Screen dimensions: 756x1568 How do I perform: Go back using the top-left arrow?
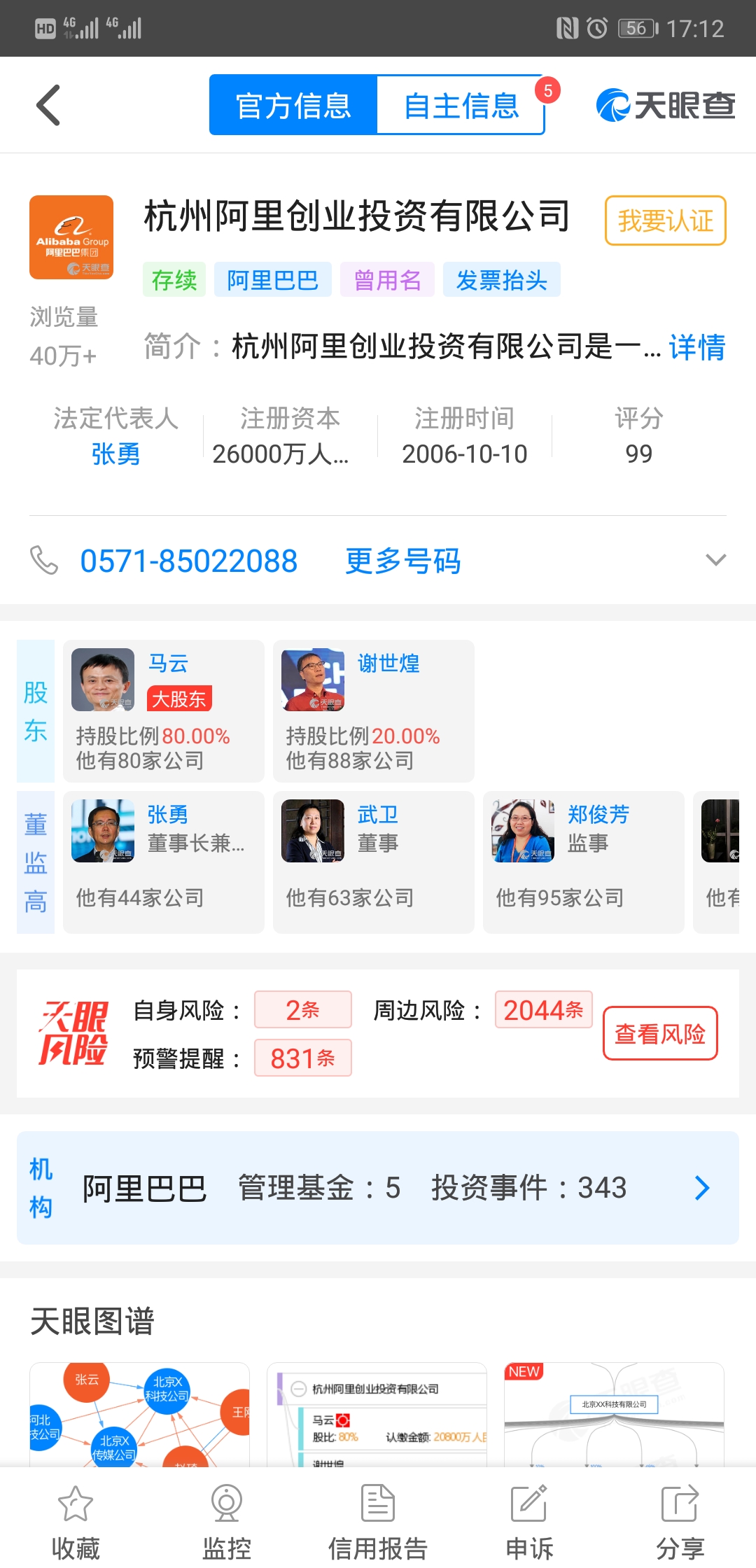48,106
